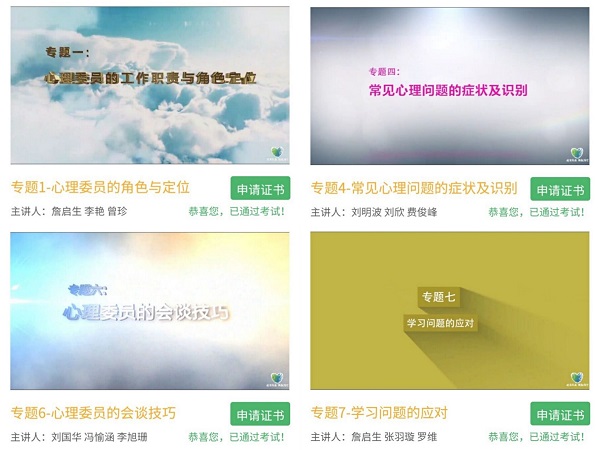Request certificate for 专题6-心理委员的会谈技巧

(x=260, y=414)
